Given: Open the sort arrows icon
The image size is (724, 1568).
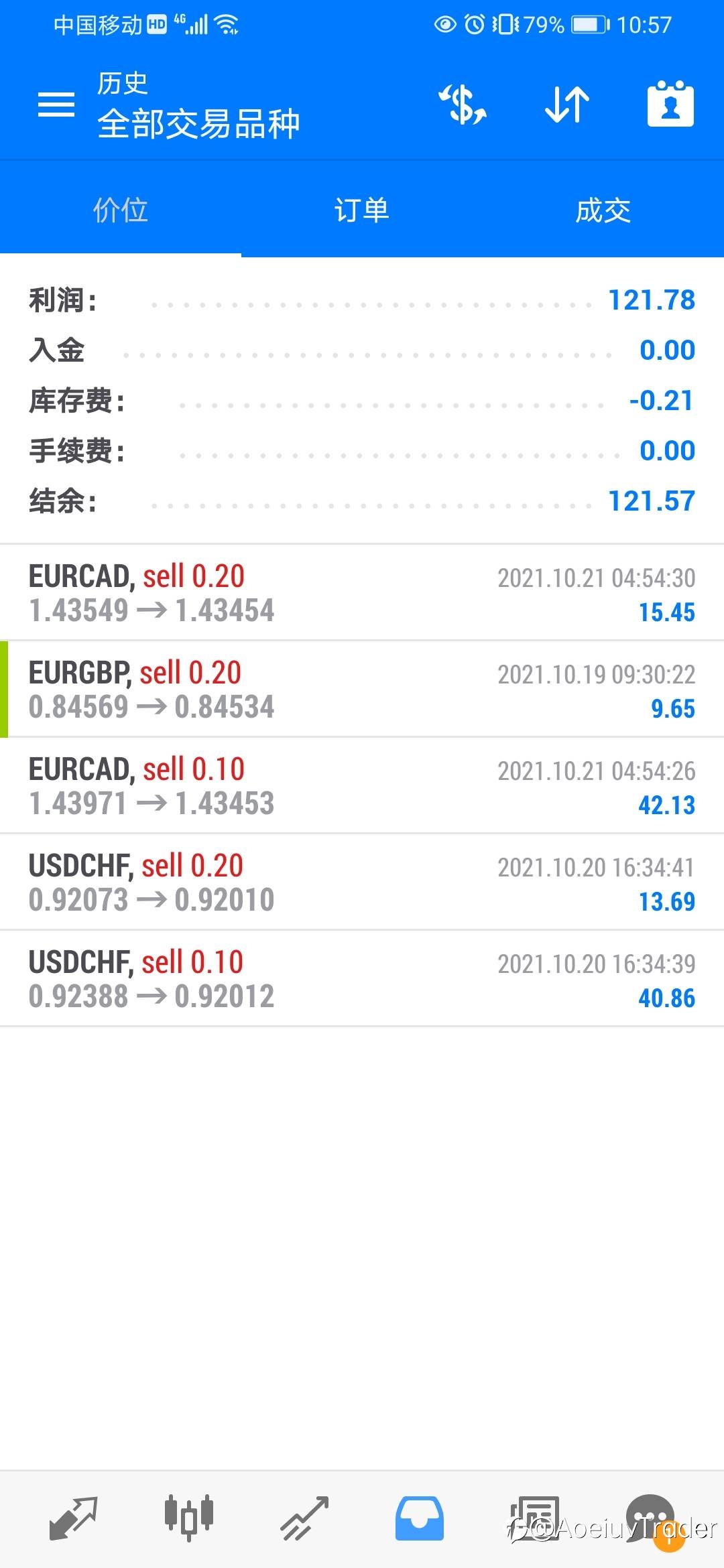Looking at the screenshot, I should [567, 105].
